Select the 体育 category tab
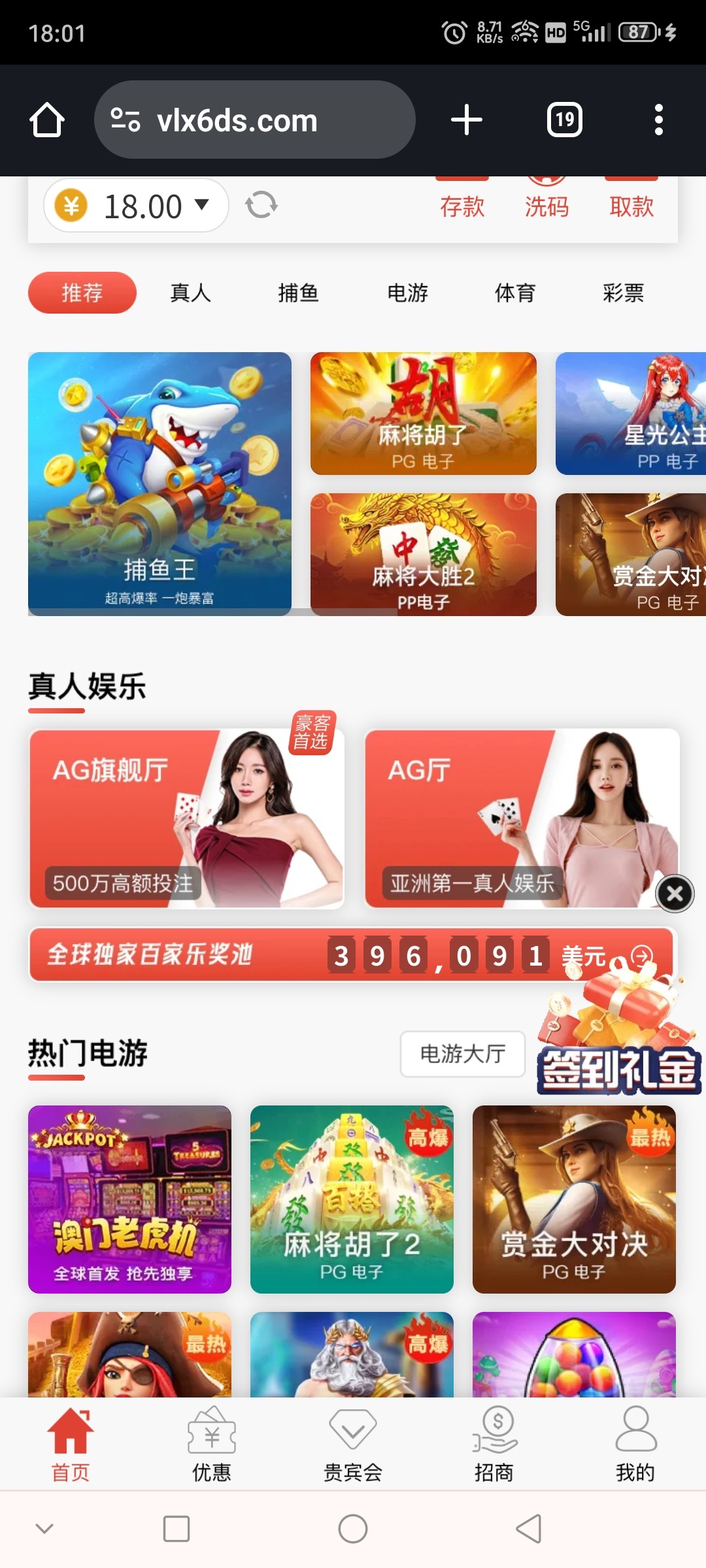706x1568 pixels. pyautogui.click(x=515, y=293)
